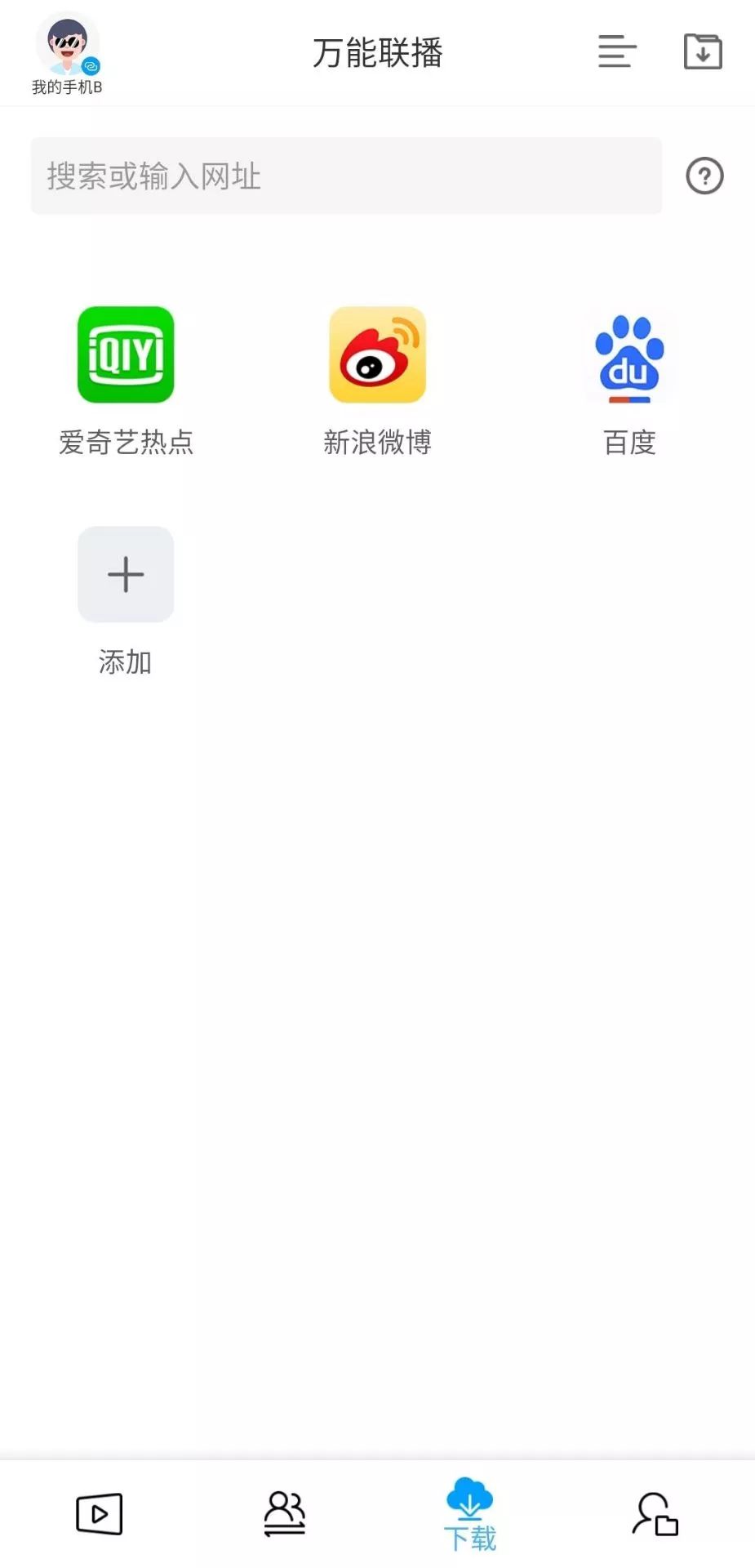Open the help question mark icon
The width and height of the screenshot is (755, 1568).
(704, 176)
